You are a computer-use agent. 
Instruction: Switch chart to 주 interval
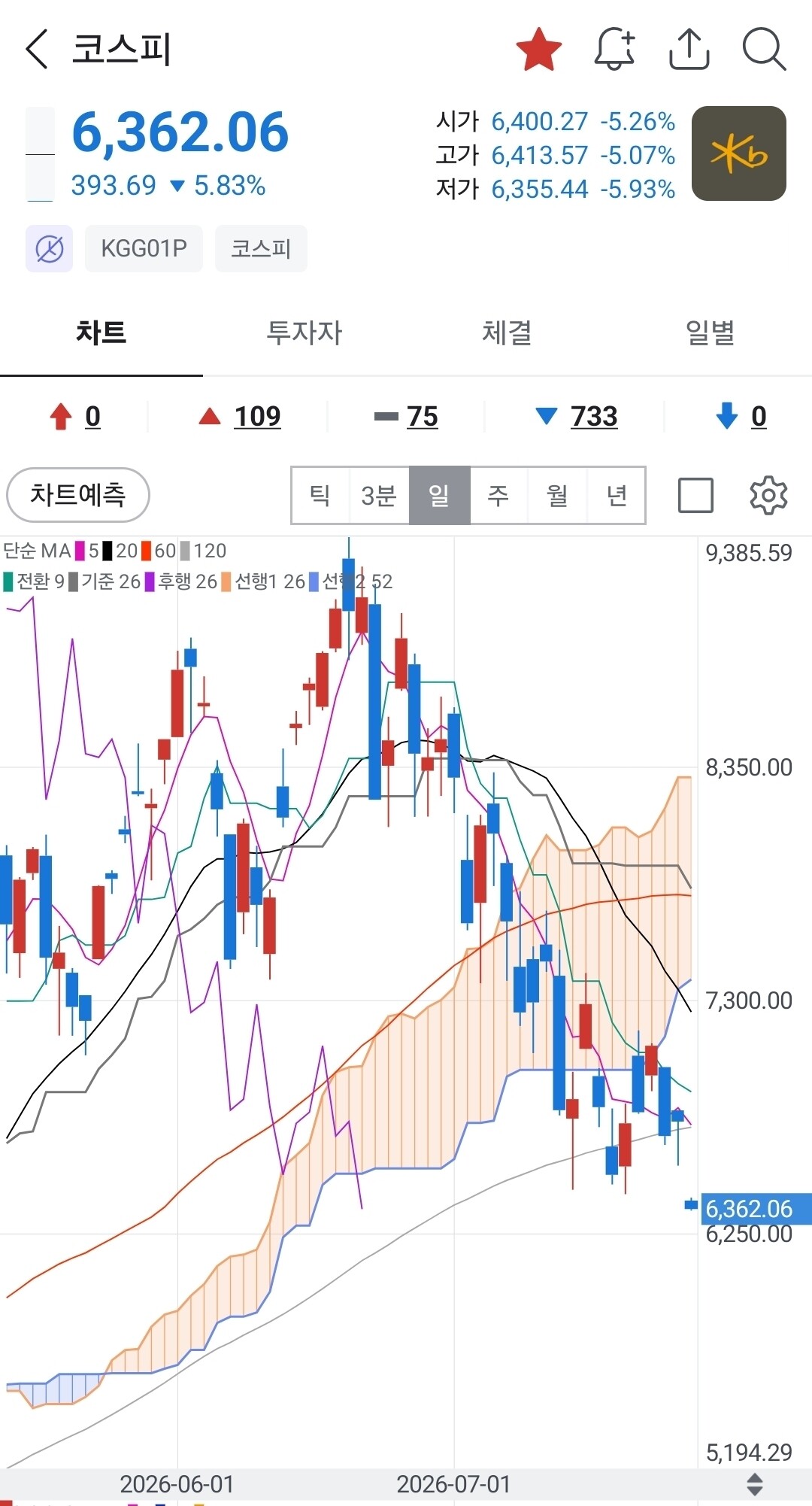(x=498, y=495)
